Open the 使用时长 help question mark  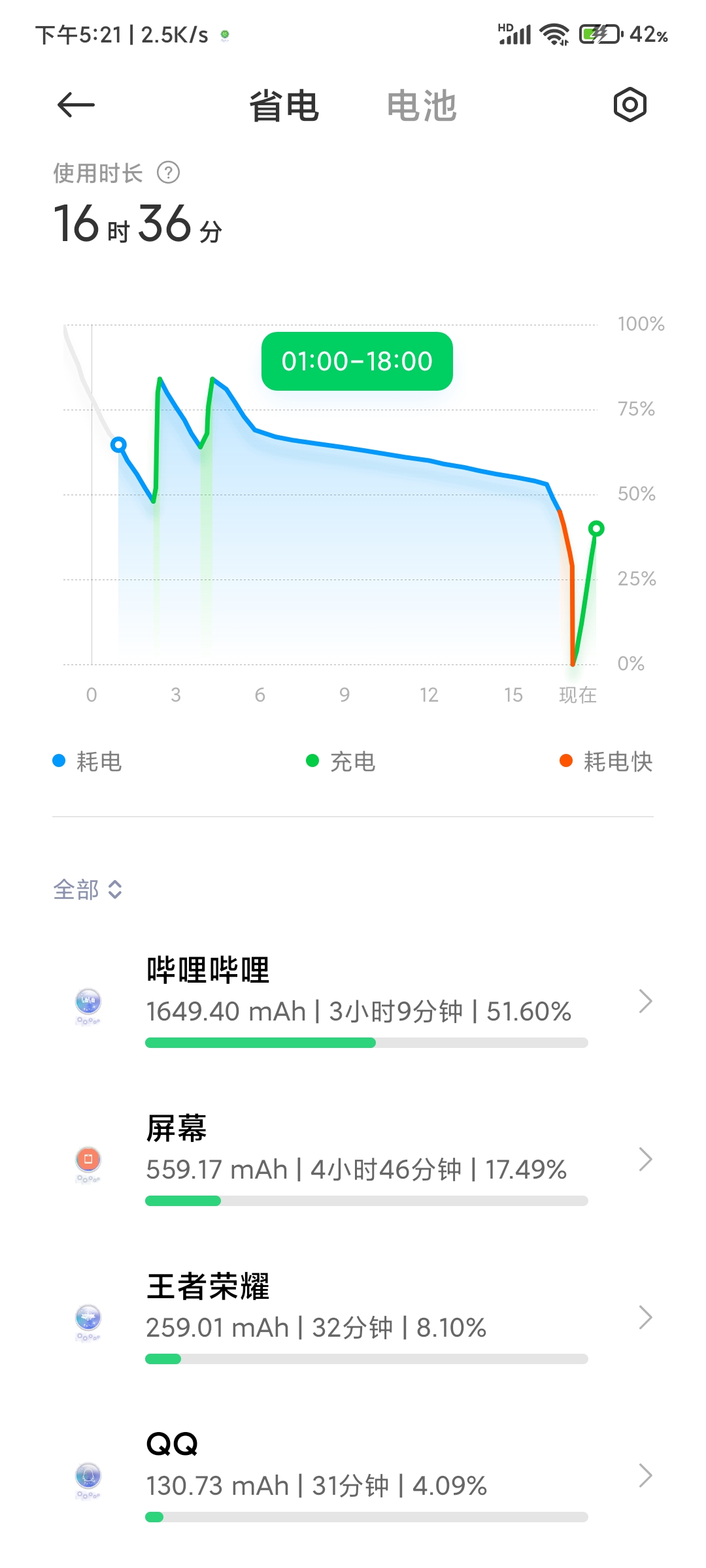pos(168,173)
